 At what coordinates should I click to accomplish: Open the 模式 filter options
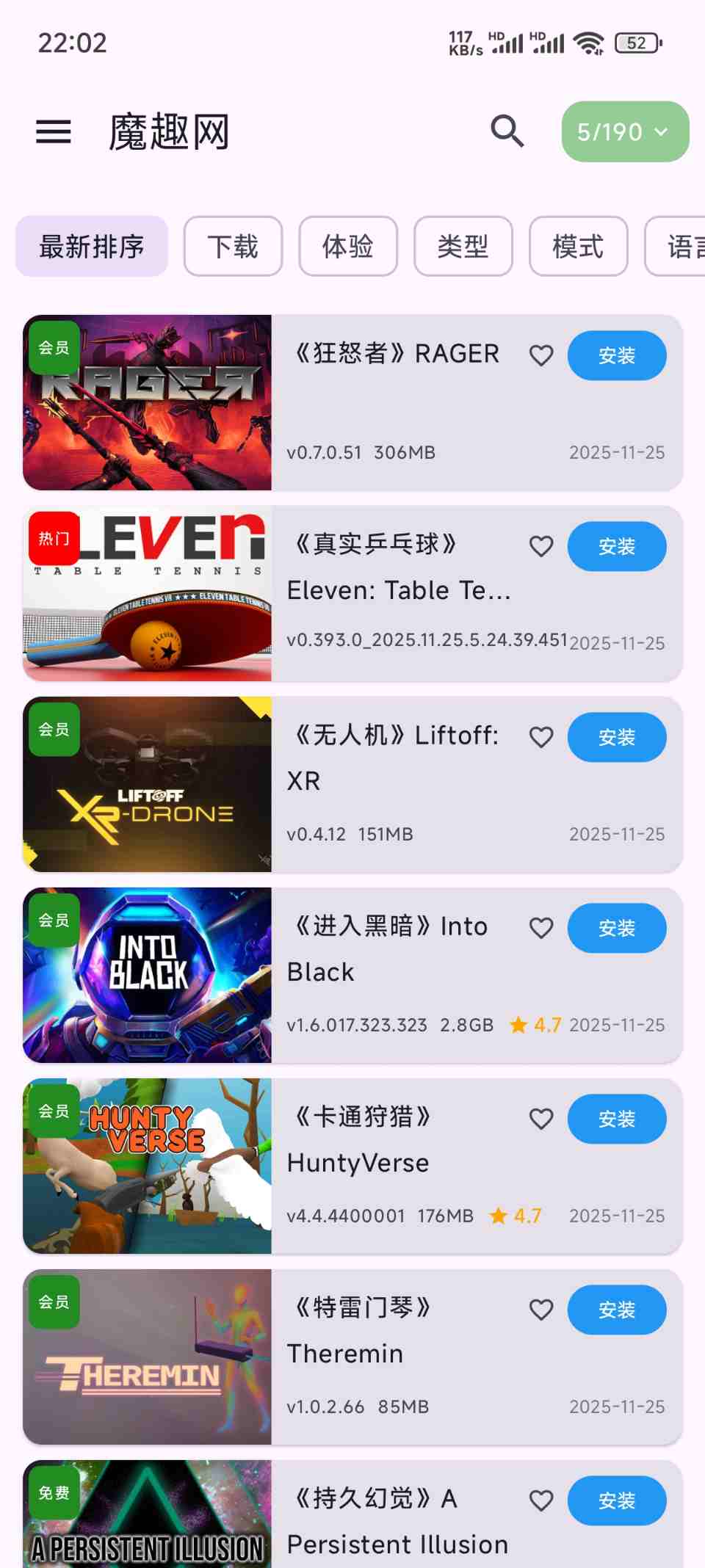click(x=578, y=247)
